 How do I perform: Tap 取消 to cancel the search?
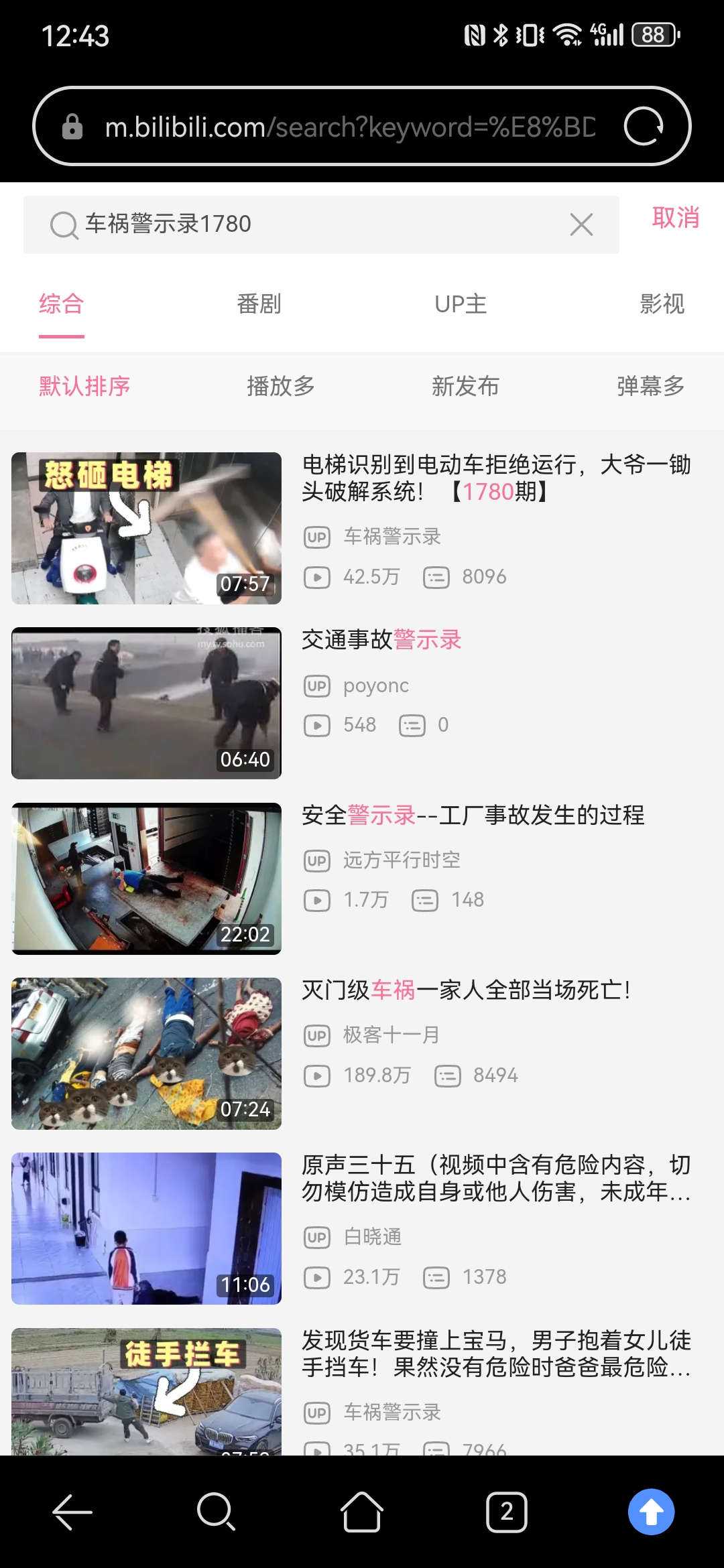pyautogui.click(x=675, y=218)
